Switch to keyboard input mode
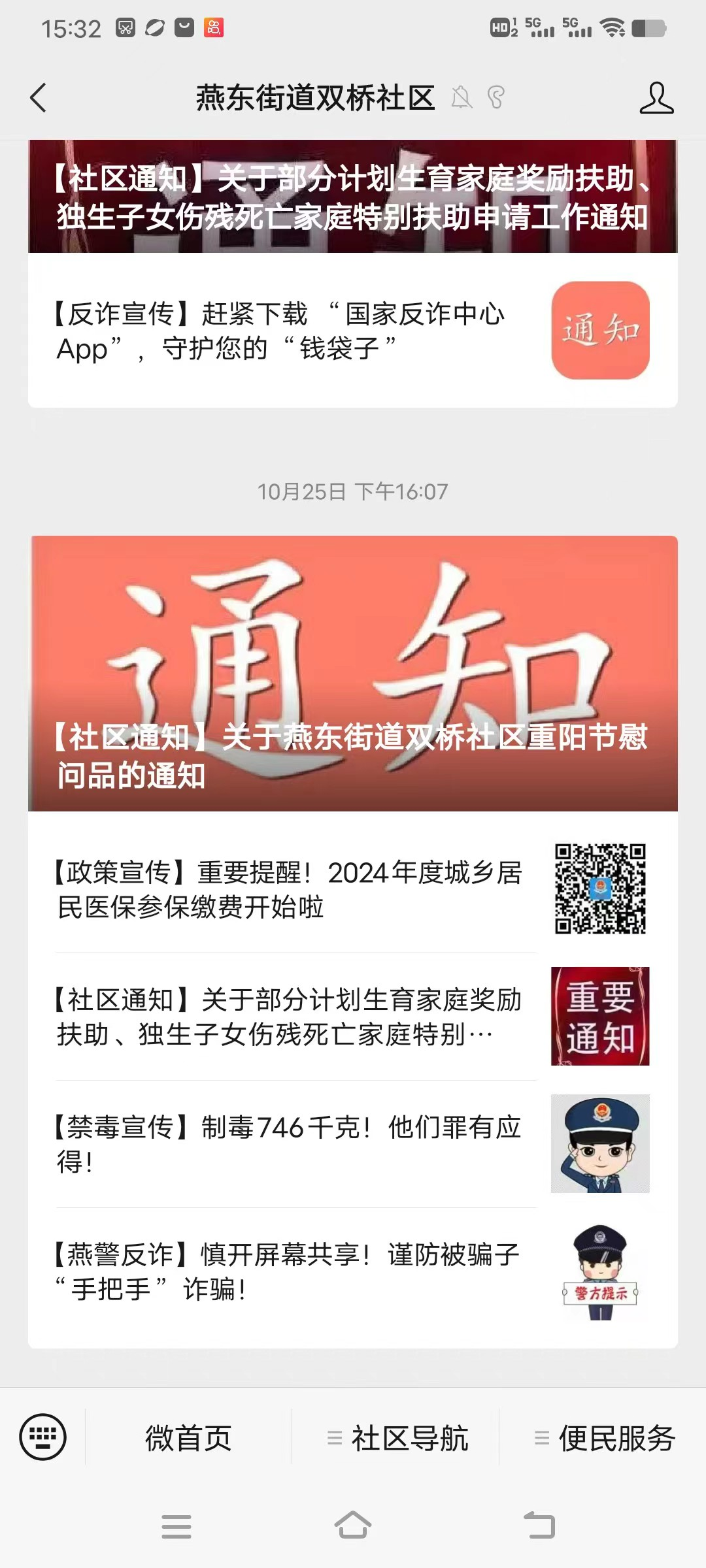The height and width of the screenshot is (1568, 706). (x=43, y=1437)
